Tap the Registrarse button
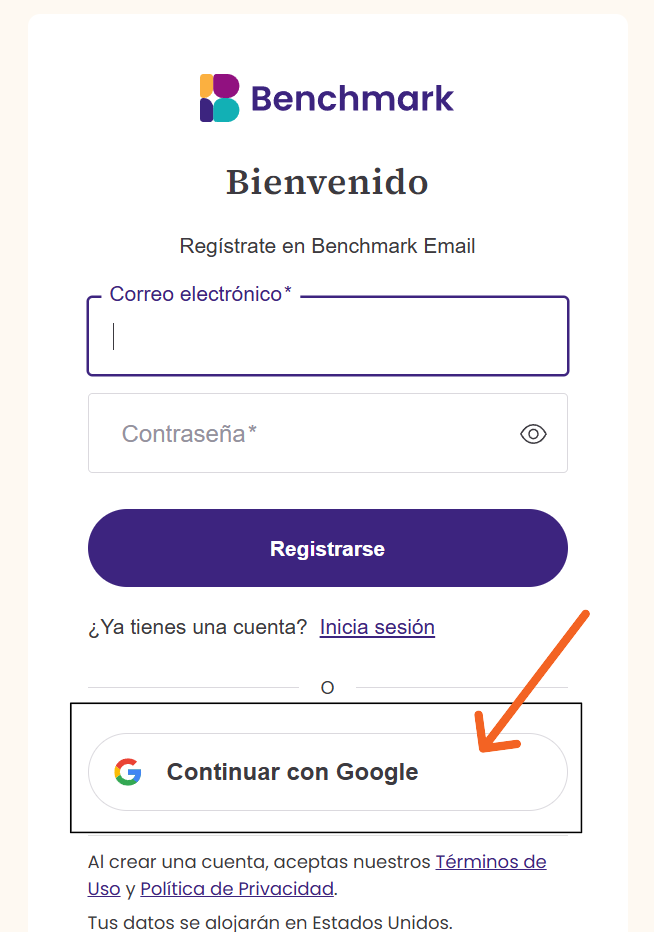 327,548
